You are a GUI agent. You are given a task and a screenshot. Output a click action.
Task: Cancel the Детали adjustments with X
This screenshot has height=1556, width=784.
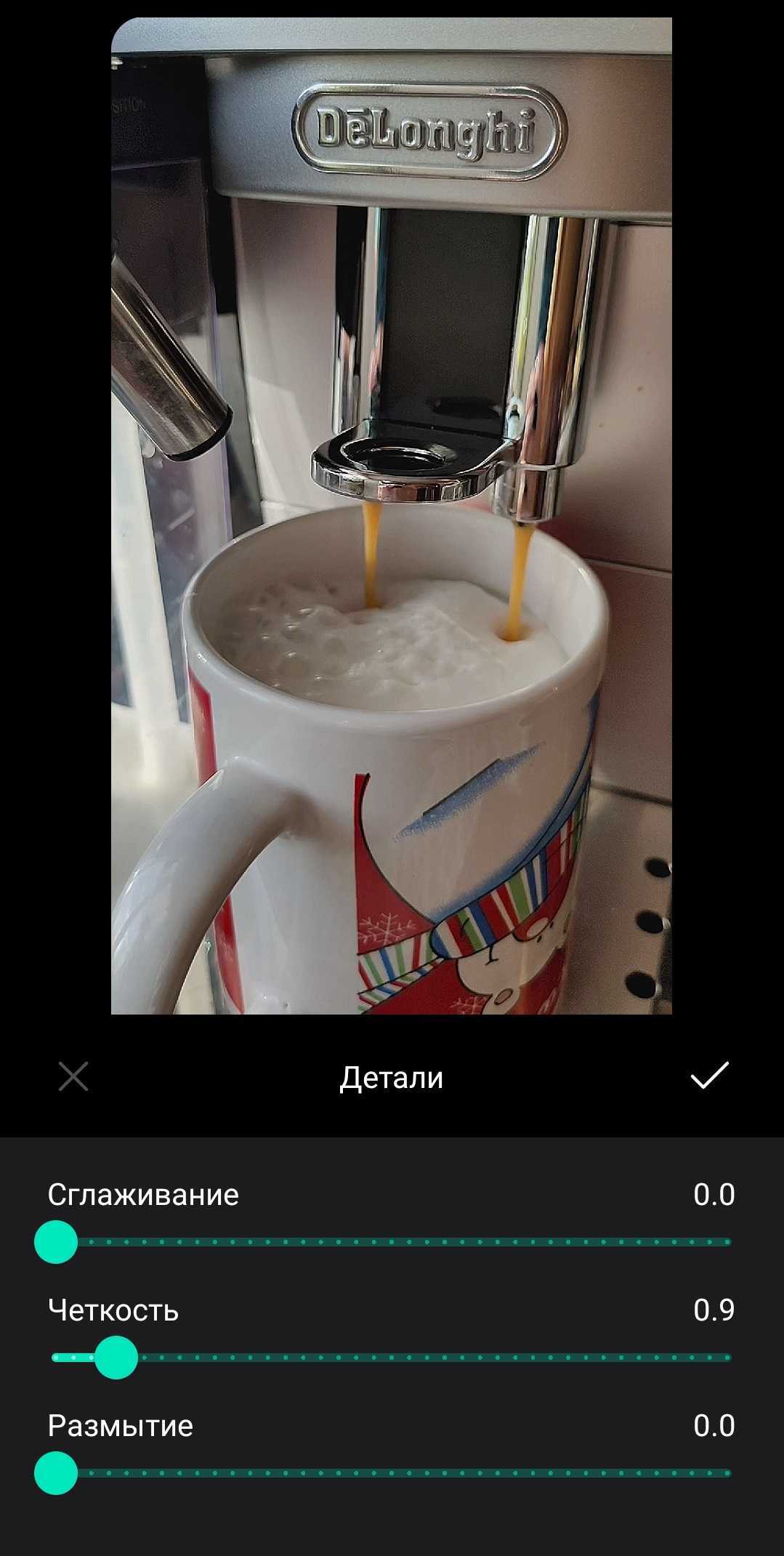73,1076
